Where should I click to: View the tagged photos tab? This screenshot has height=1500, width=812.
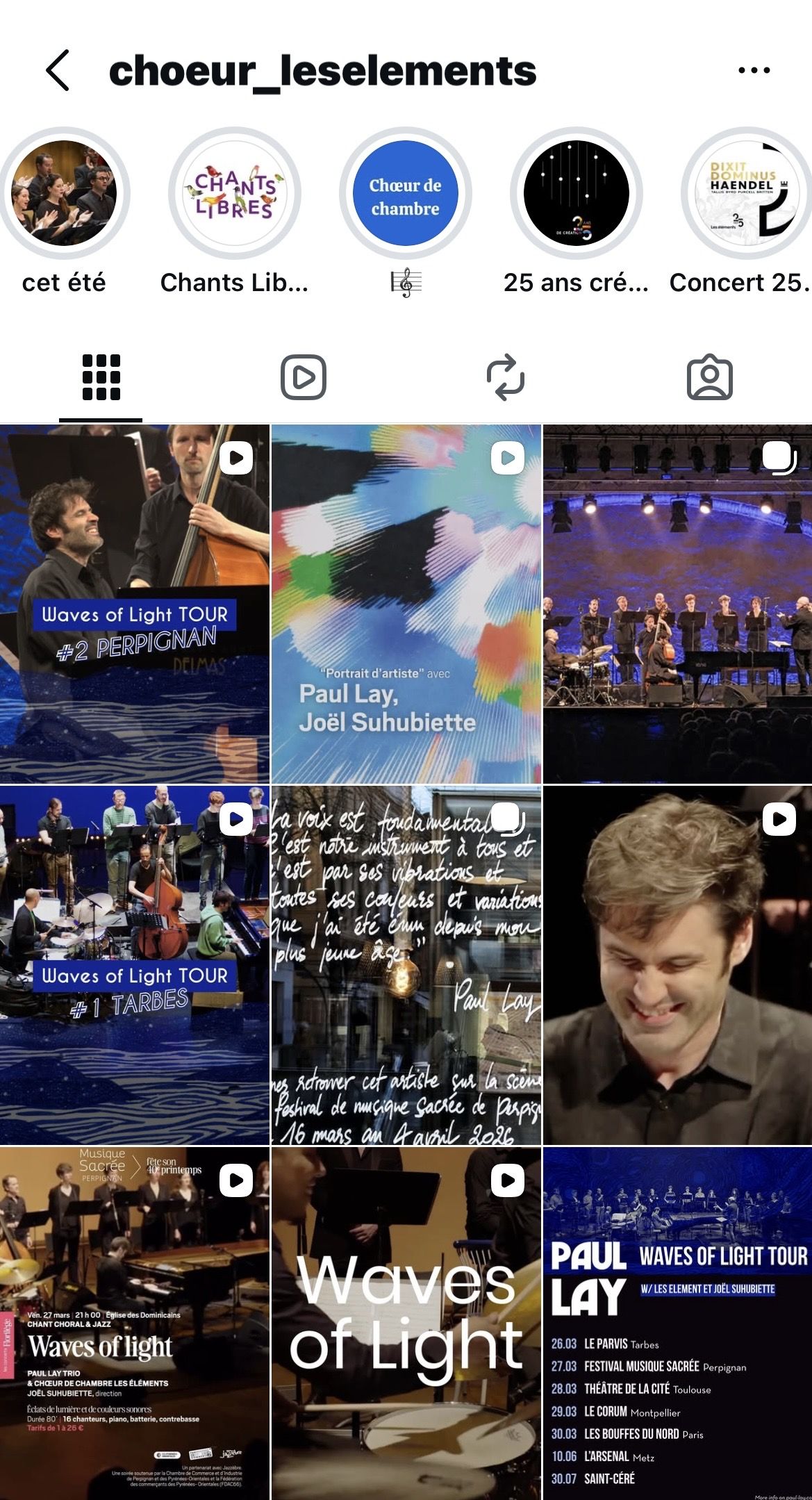pyautogui.click(x=710, y=377)
